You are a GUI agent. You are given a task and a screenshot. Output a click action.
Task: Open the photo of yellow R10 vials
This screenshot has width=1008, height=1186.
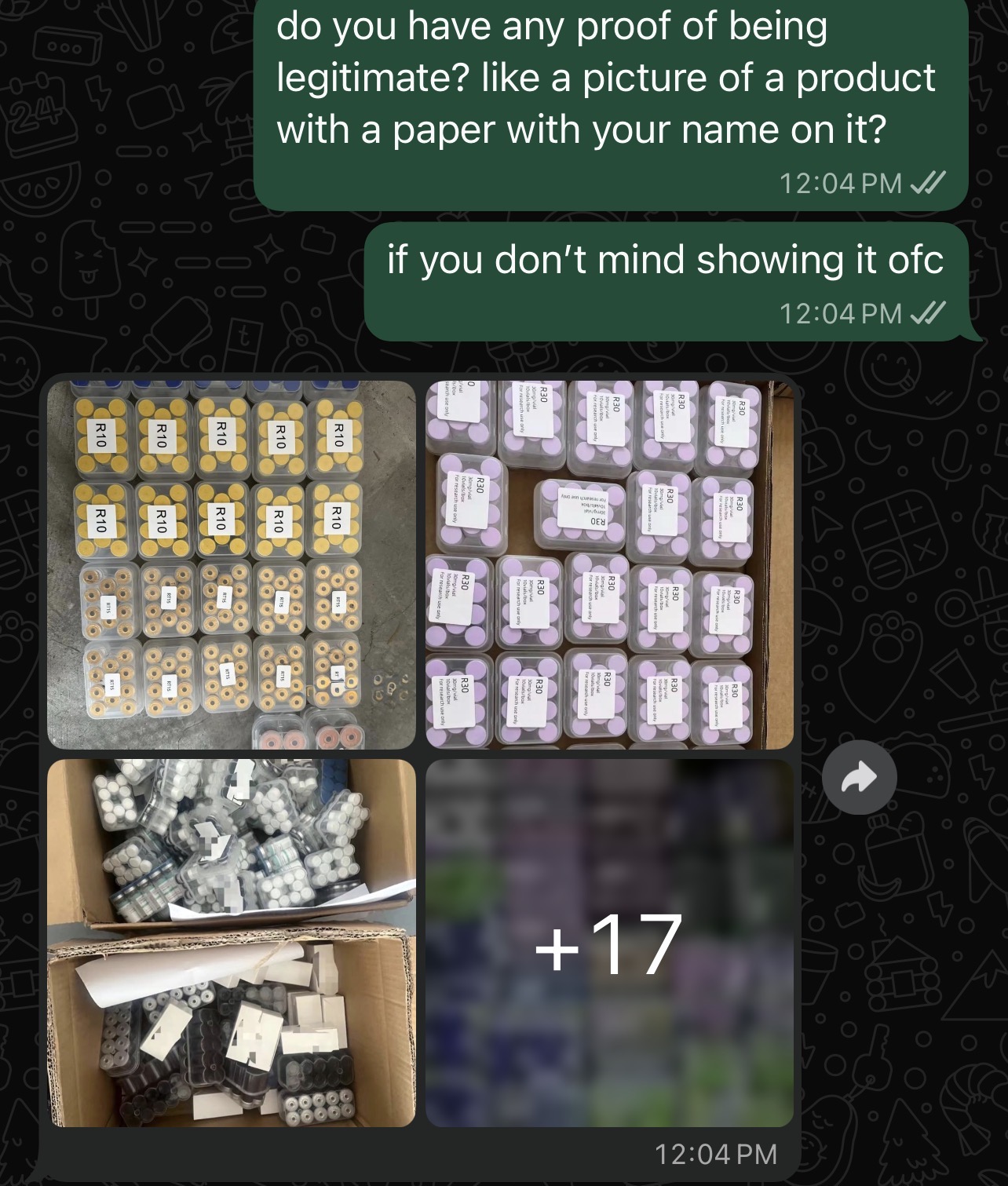231,564
